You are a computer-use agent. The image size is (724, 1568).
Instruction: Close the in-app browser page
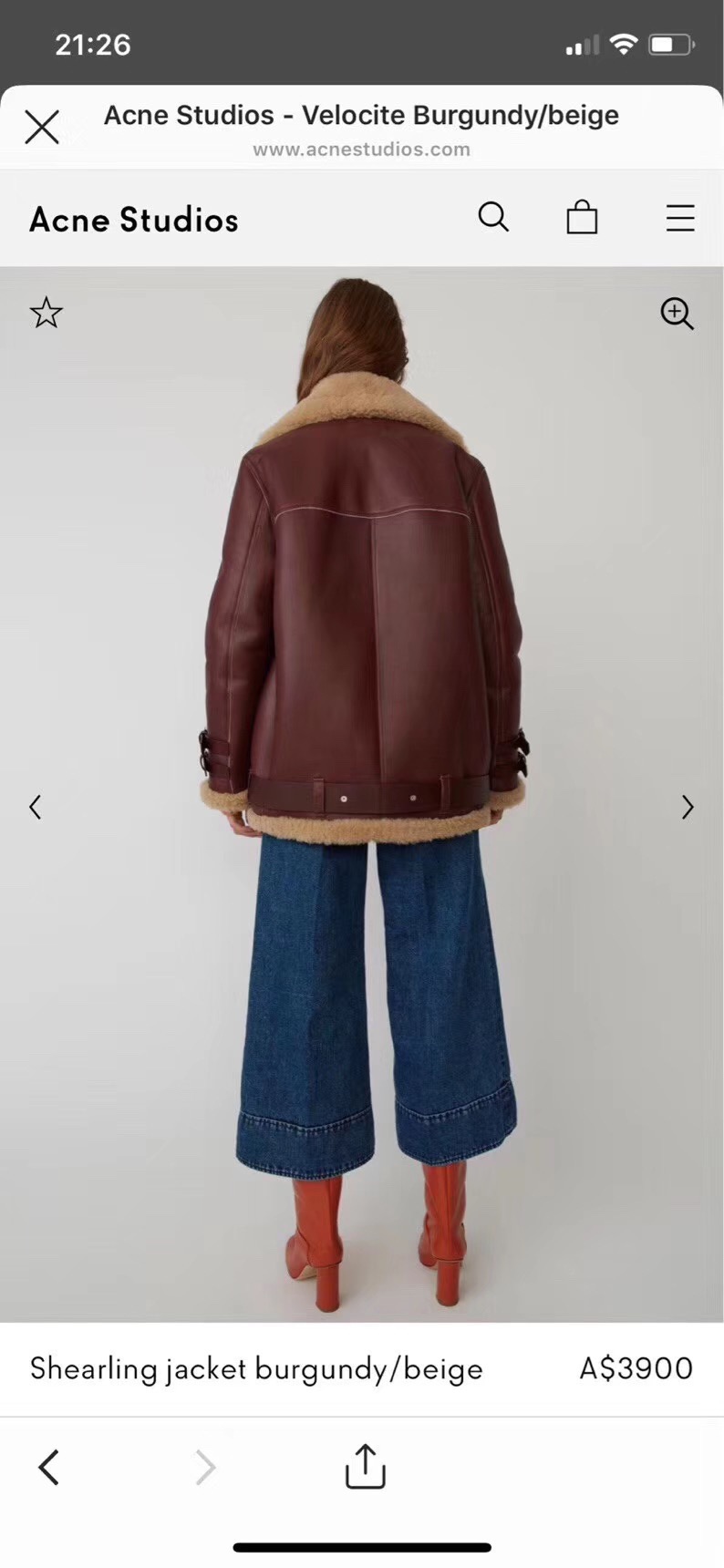[x=42, y=127]
